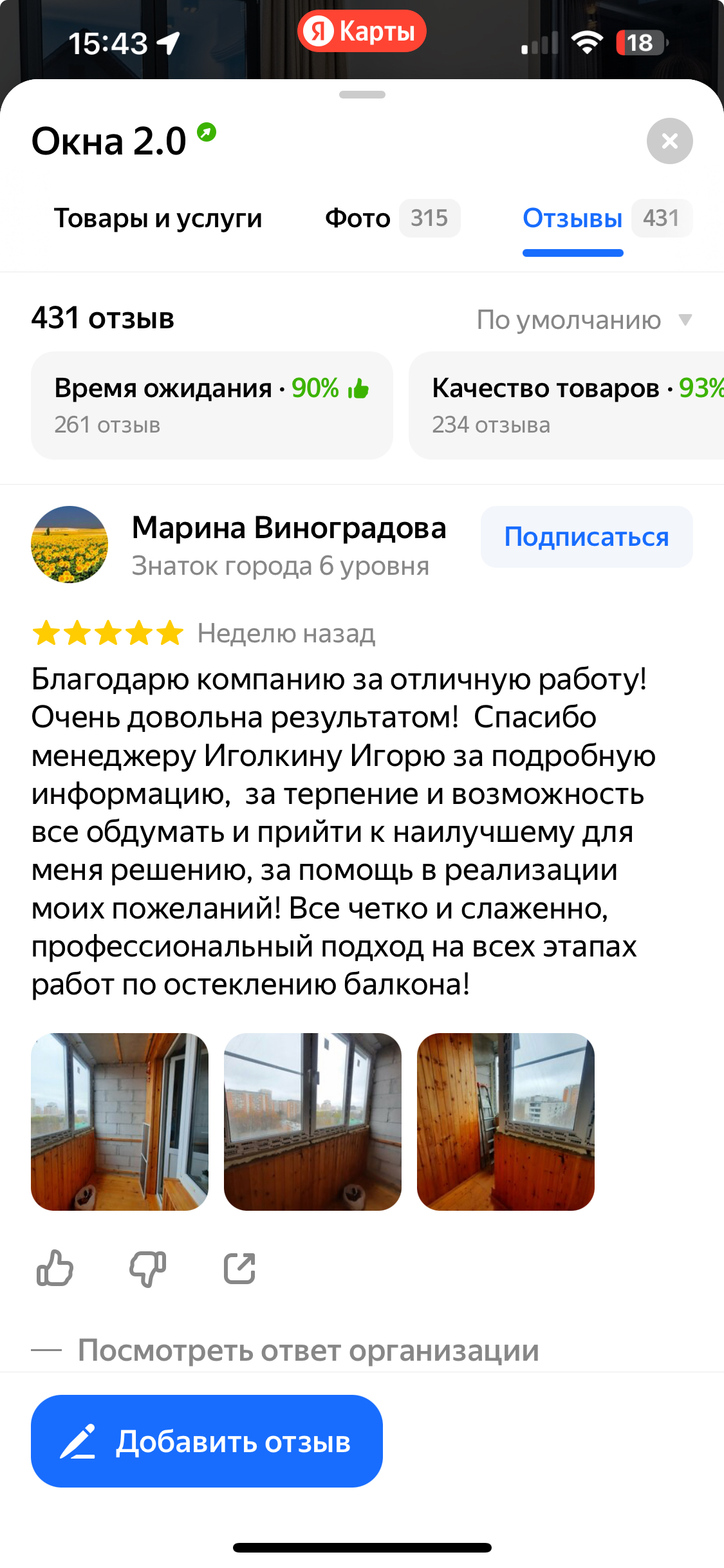This screenshot has width=724, height=1568.
Task: Open the third balcony photo in the review
Action: click(x=506, y=1121)
